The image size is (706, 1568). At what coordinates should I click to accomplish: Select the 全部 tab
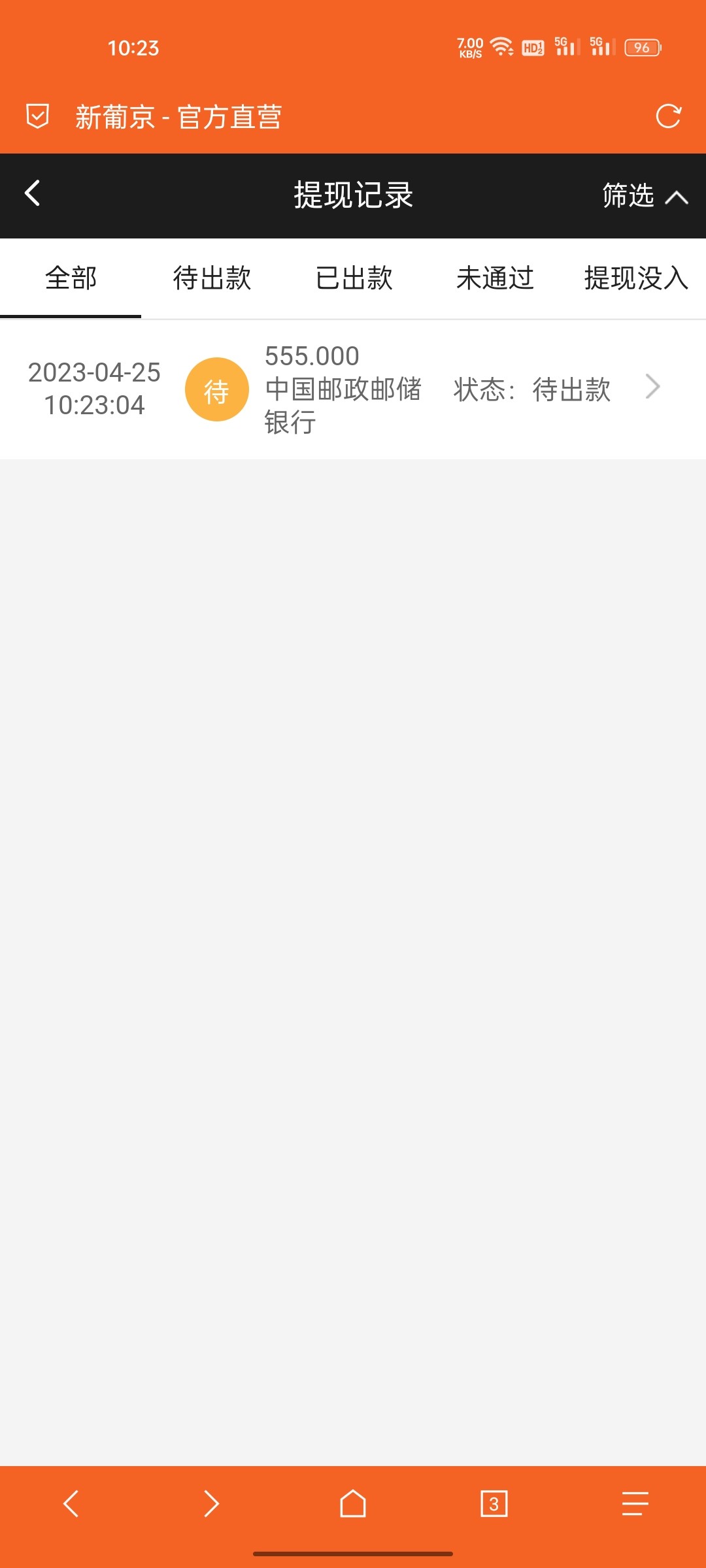[71, 278]
